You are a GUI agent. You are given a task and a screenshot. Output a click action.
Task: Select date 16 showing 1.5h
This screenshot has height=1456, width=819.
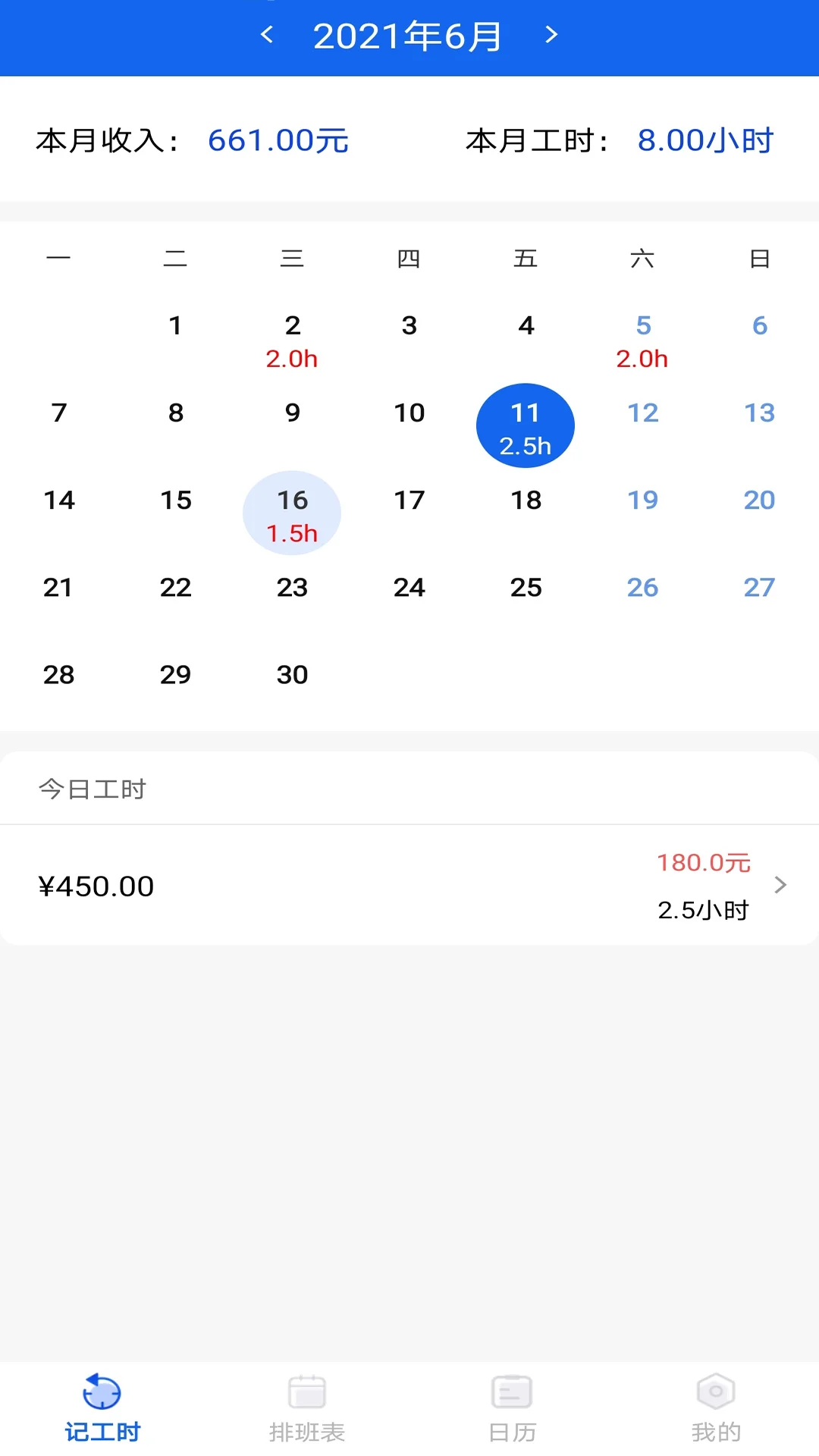tap(292, 513)
